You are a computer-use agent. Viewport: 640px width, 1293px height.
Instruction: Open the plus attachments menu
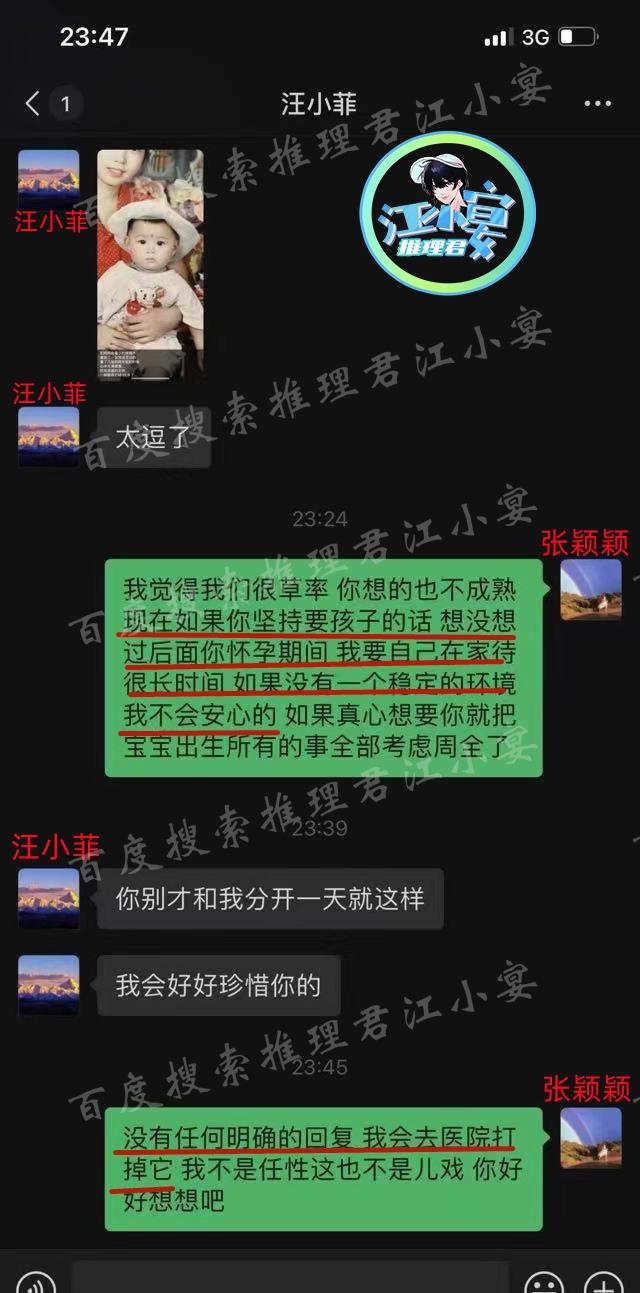pyautogui.click(x=604, y=1280)
